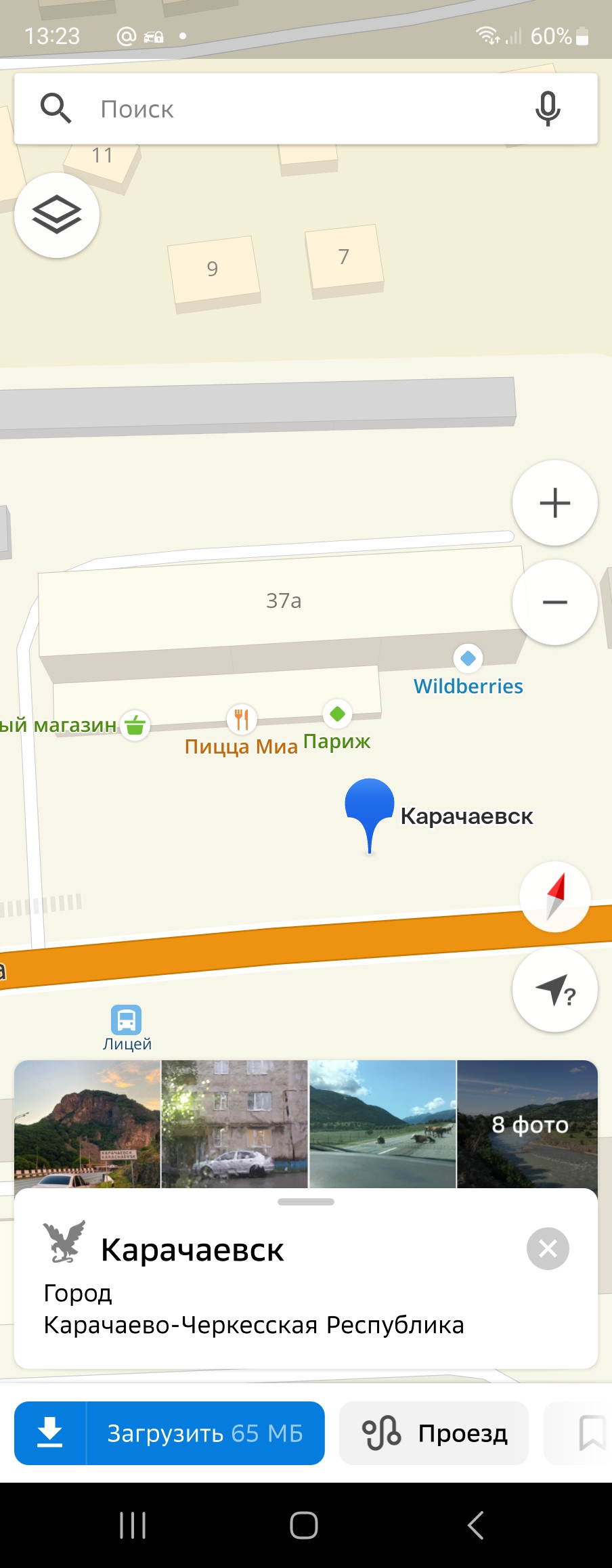Open the rocky hill photo of Карачаевск
This screenshot has width=612, height=1568.
(87, 1124)
